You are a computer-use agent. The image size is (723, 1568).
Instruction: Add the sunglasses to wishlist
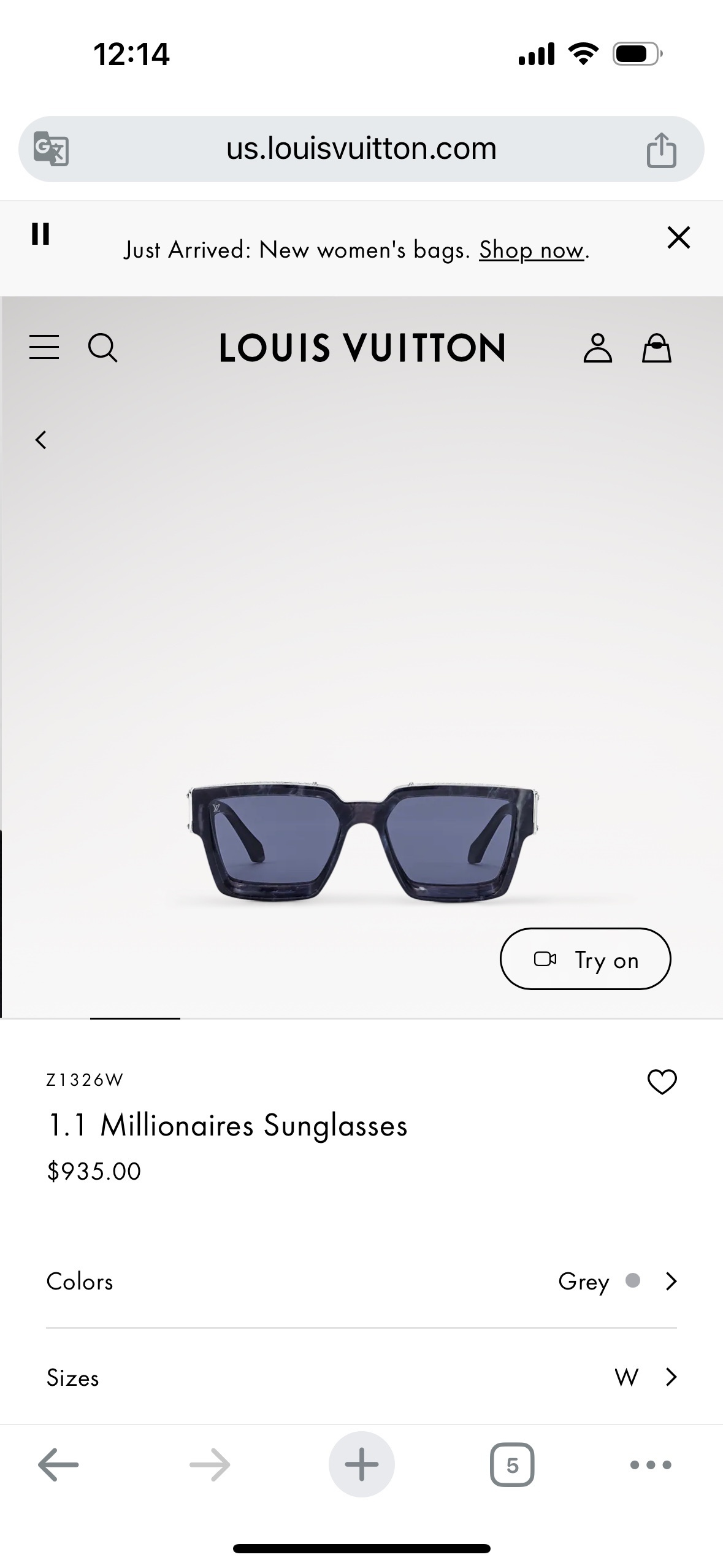(662, 1082)
